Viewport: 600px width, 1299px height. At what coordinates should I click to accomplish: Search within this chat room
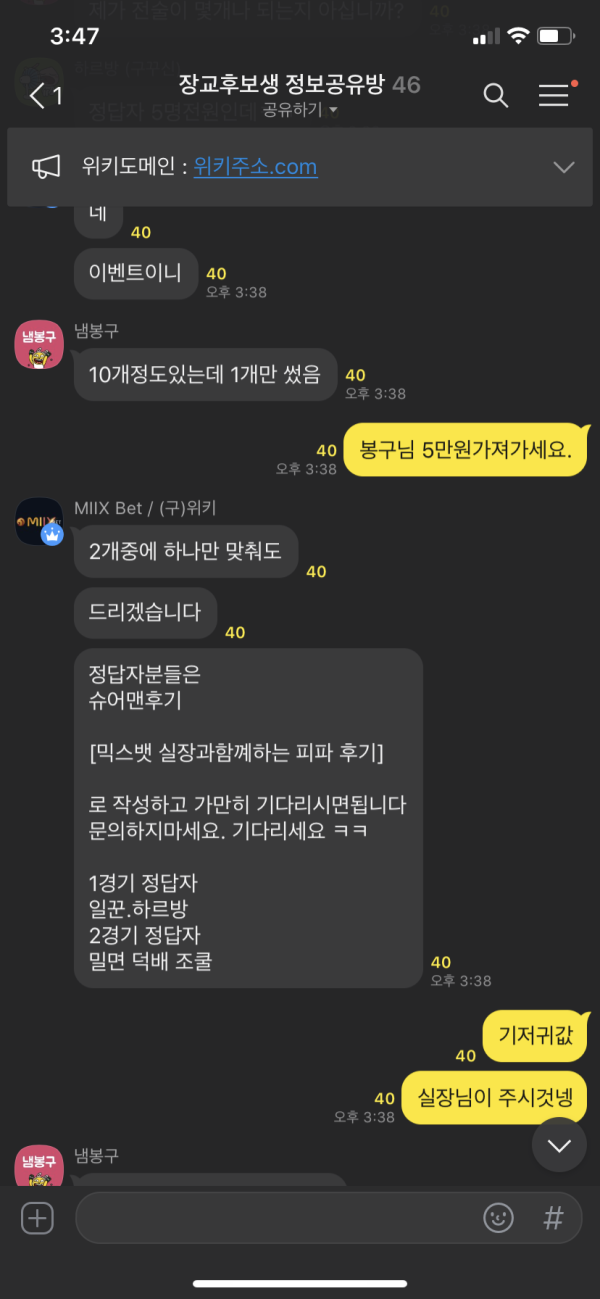point(496,95)
